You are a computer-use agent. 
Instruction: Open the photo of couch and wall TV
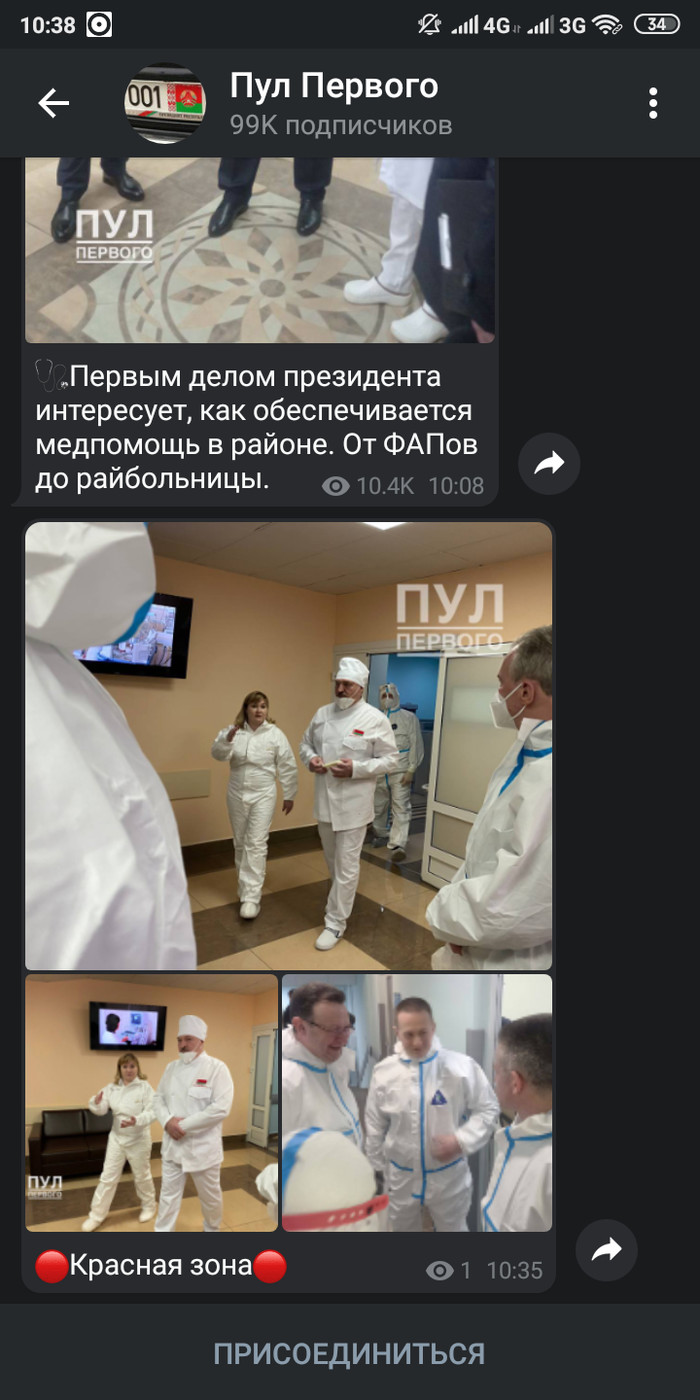coord(151,1103)
